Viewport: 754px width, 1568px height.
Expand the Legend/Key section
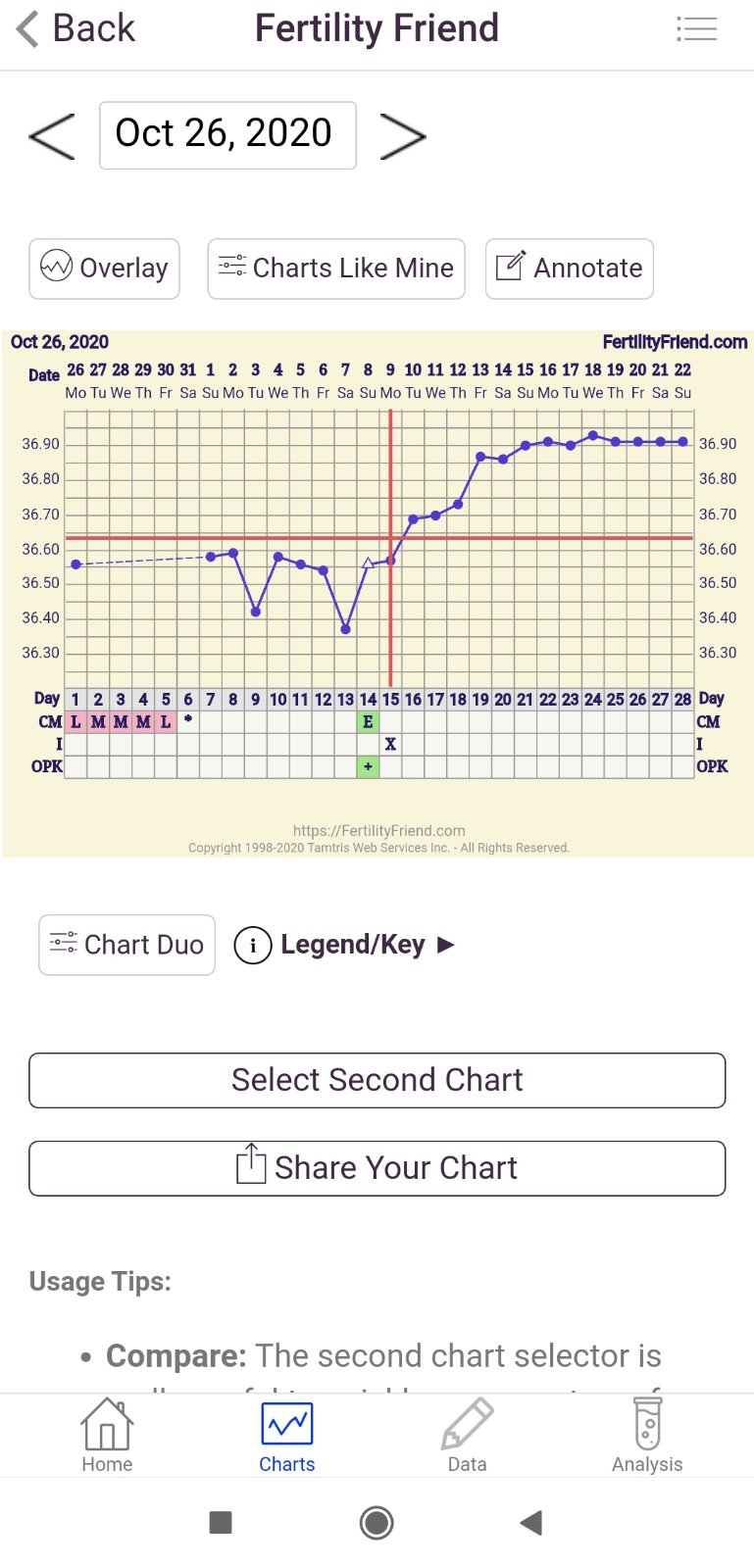coord(345,945)
